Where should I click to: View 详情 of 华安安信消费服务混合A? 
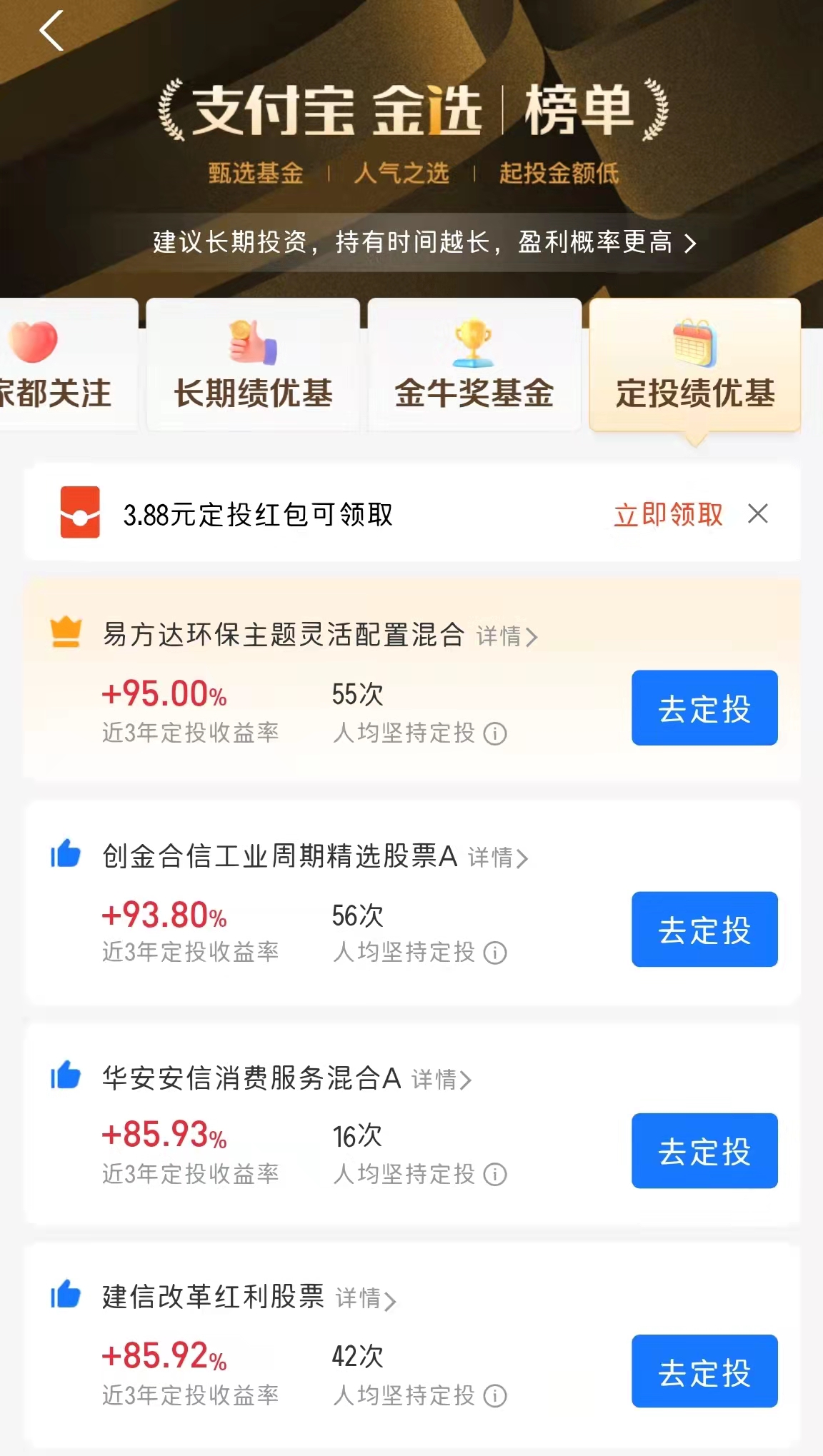(x=442, y=1079)
